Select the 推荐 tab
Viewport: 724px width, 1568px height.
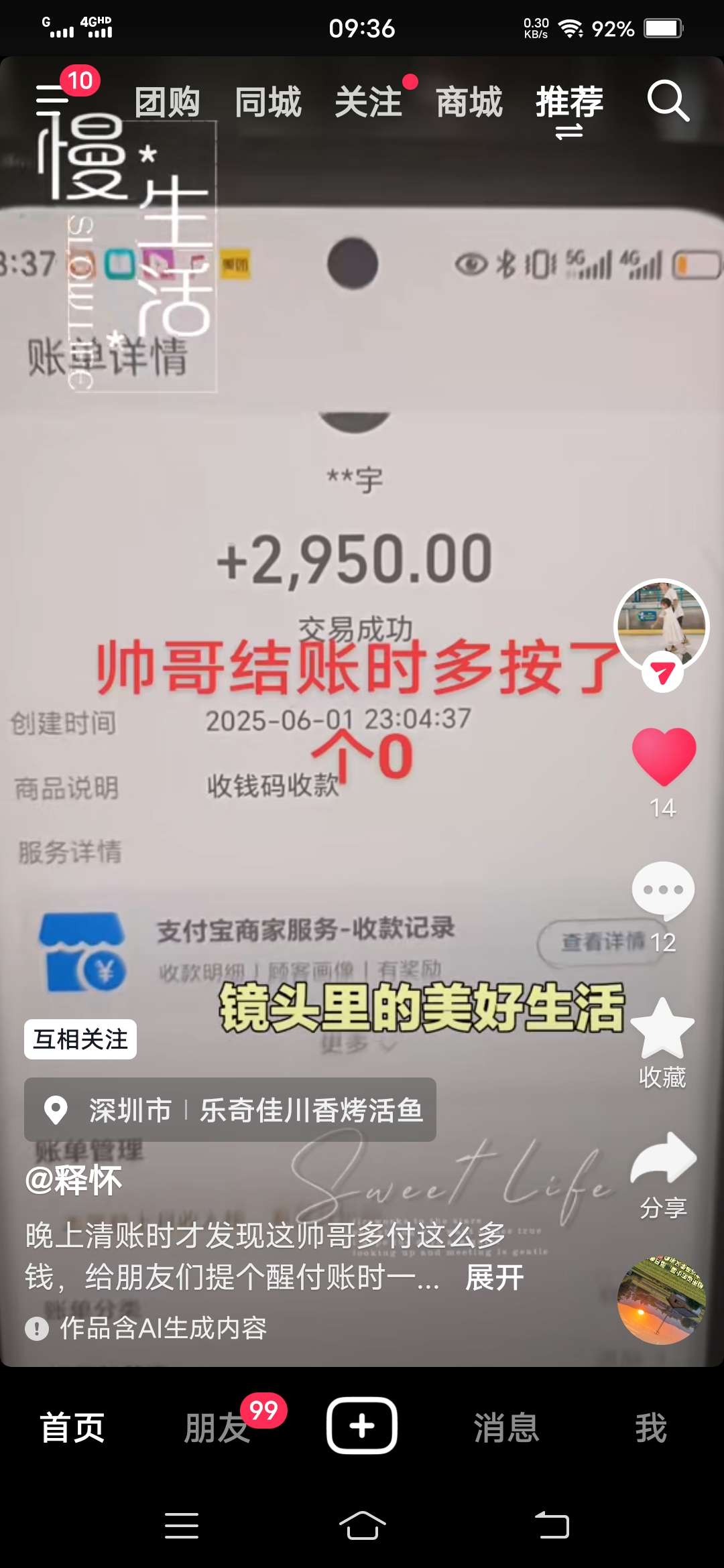[569, 103]
